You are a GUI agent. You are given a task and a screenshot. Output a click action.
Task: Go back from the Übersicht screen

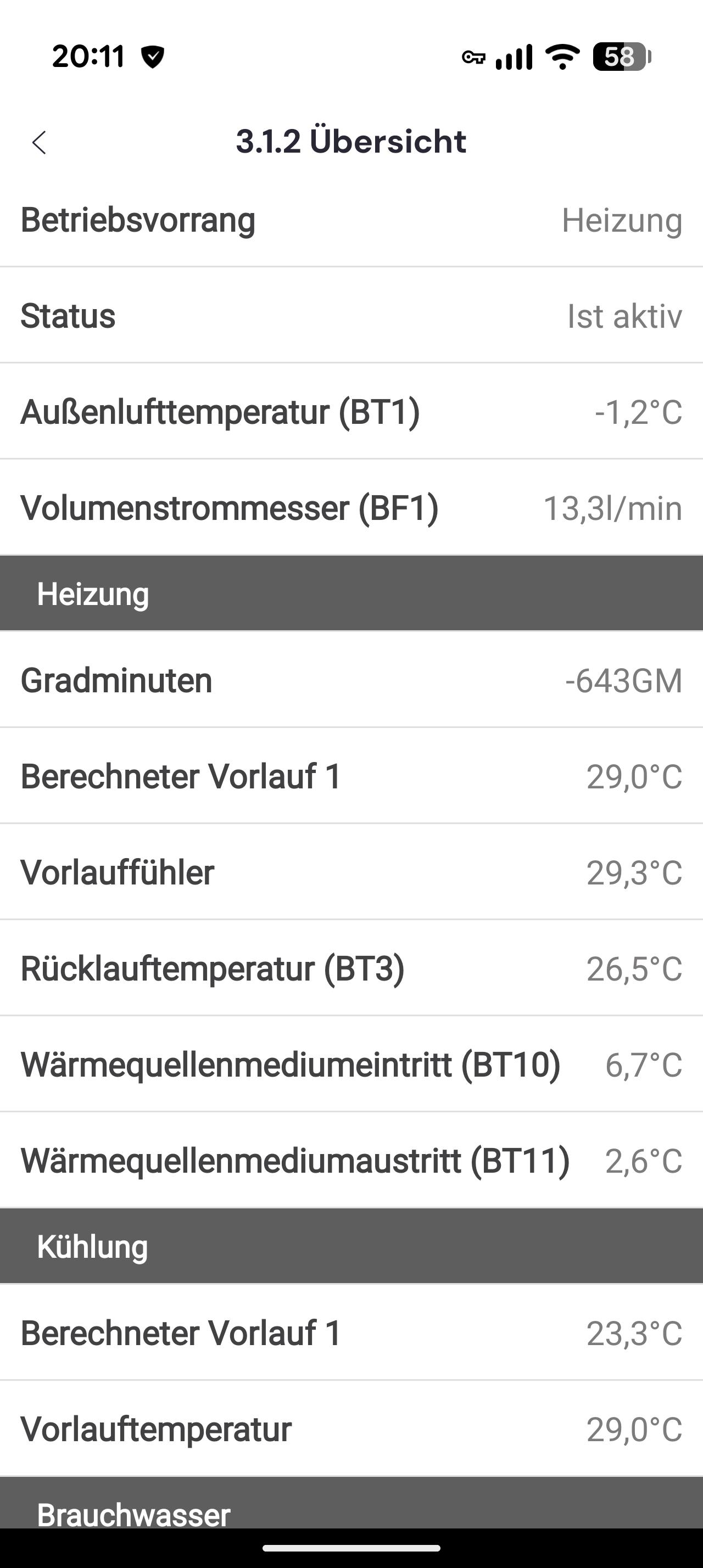tap(39, 142)
